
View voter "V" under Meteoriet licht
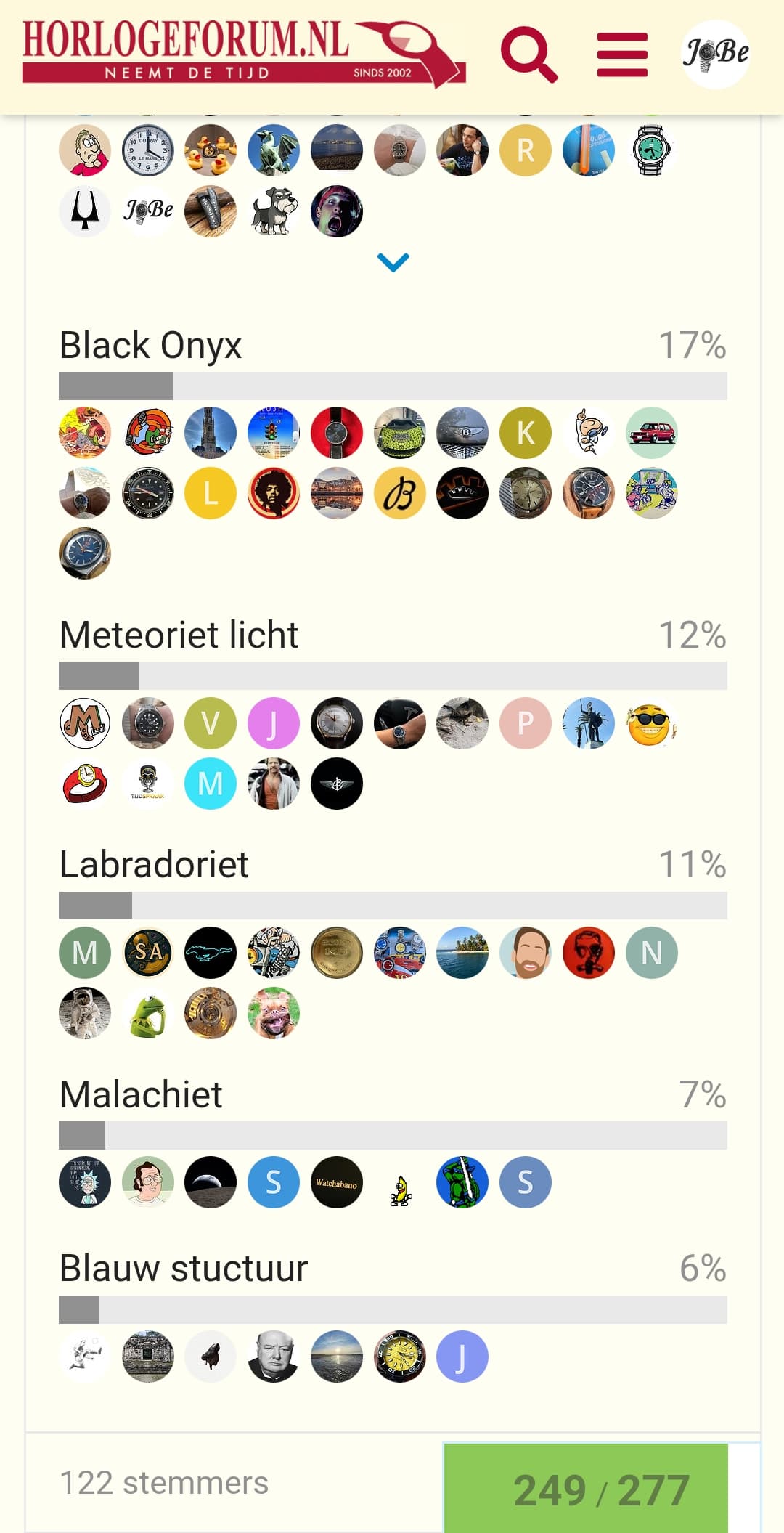click(x=211, y=723)
